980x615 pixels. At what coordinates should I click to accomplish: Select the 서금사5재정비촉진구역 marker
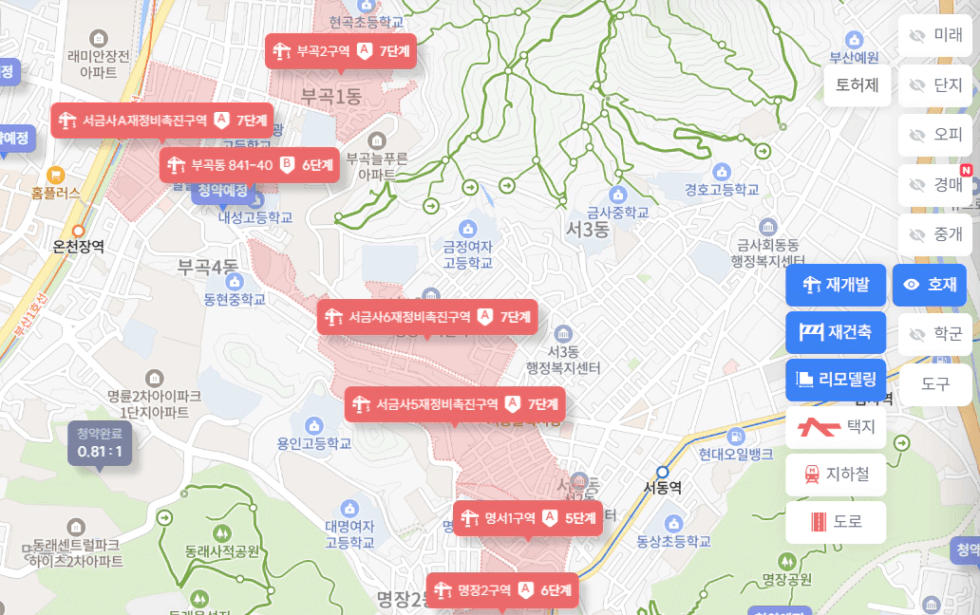pos(454,404)
